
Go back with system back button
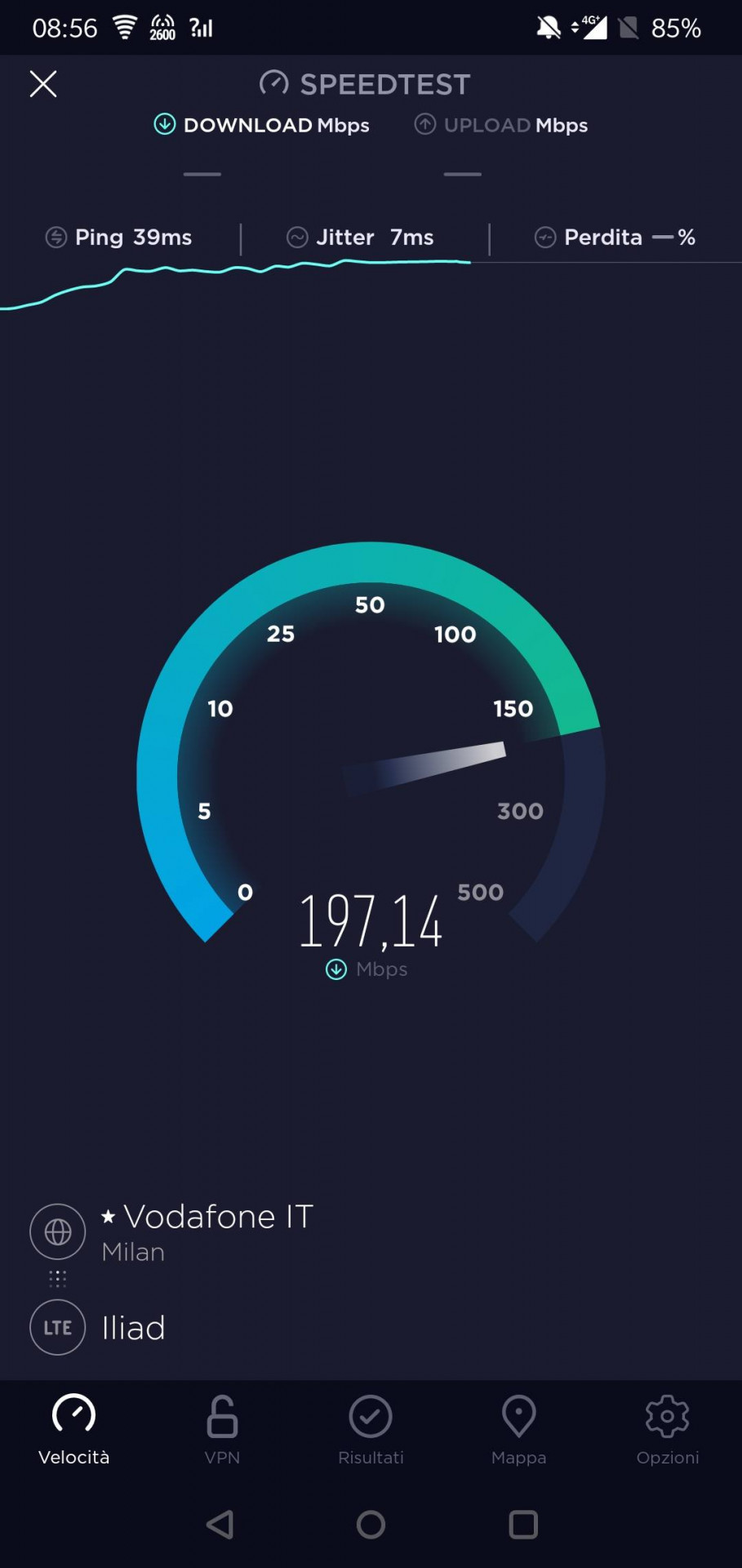[220, 1524]
